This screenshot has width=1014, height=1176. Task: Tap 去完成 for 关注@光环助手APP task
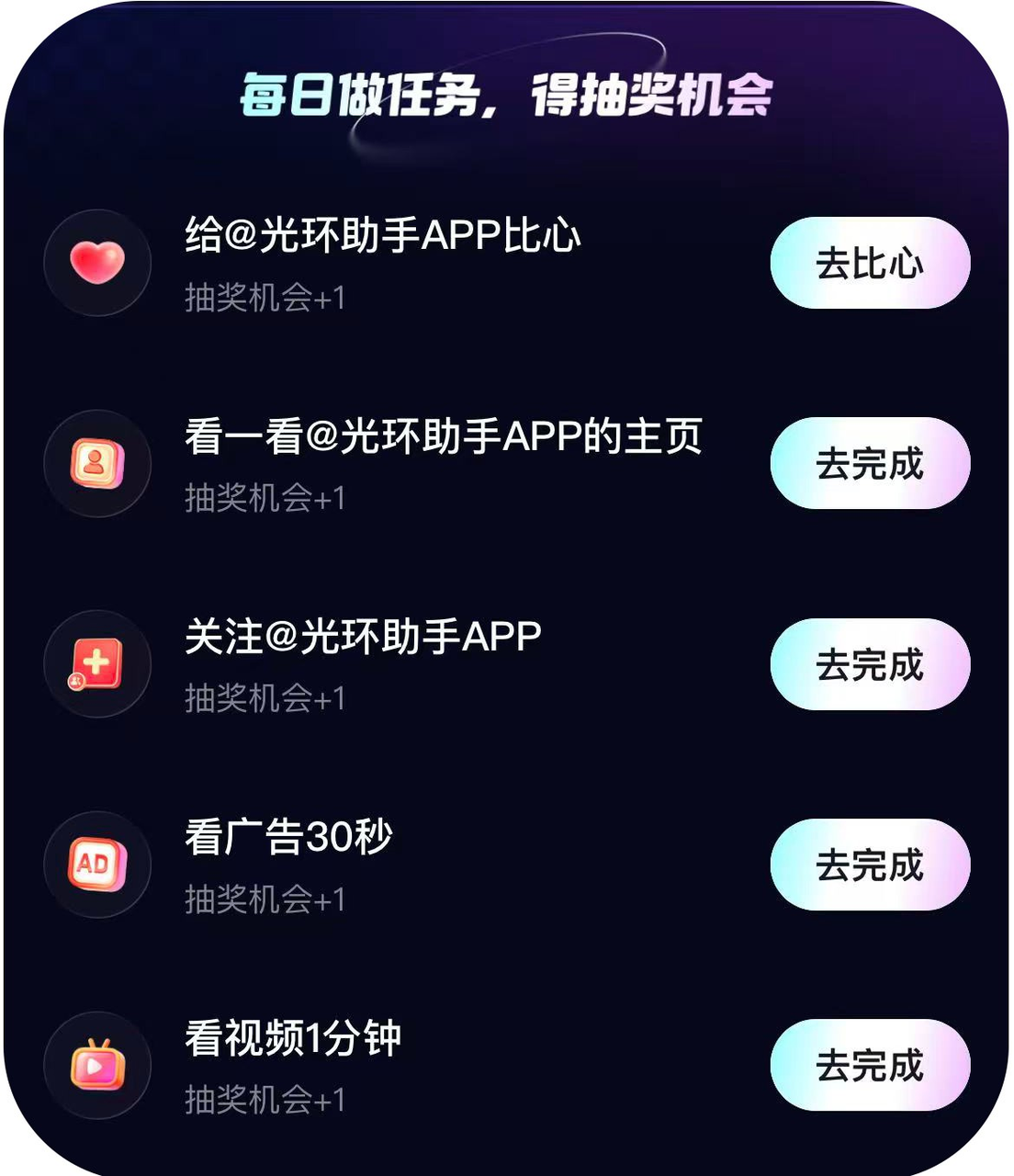pos(869,663)
